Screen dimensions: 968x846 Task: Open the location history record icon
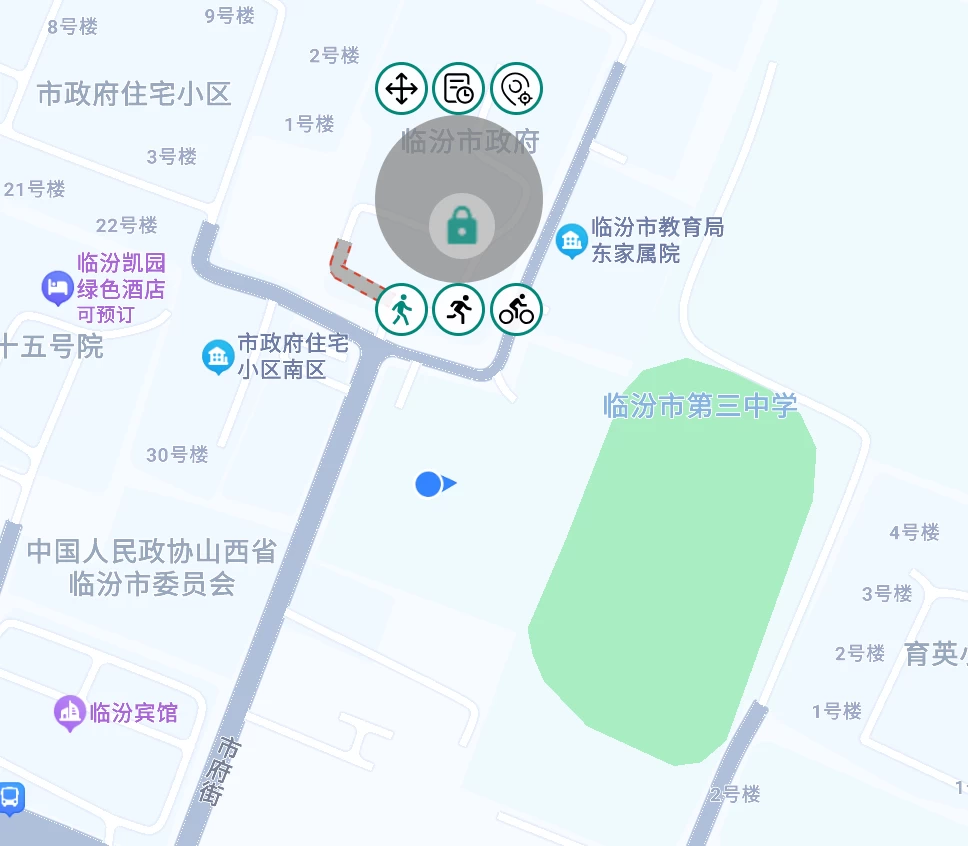click(x=459, y=89)
